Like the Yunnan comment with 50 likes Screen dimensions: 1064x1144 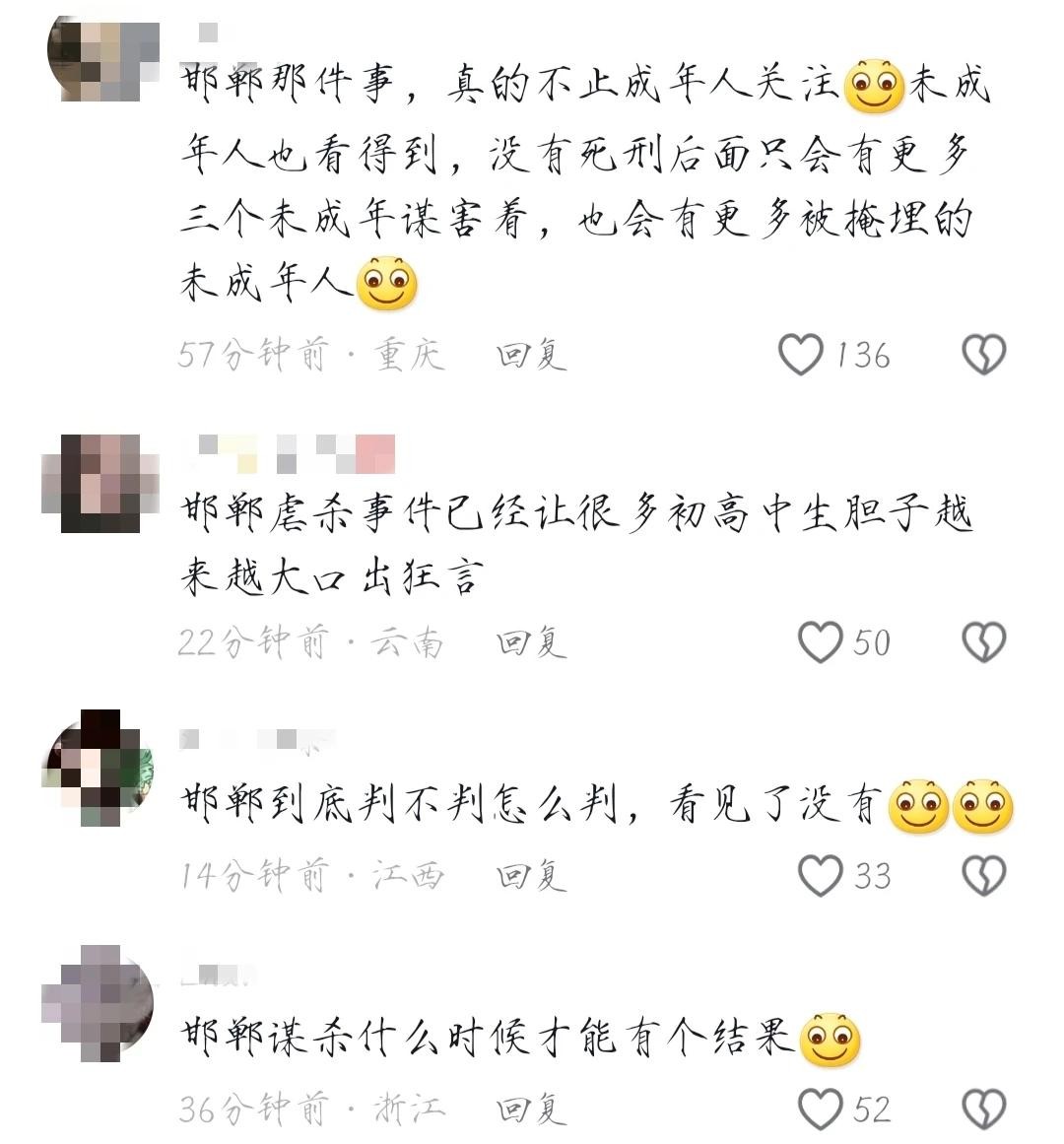click(x=820, y=642)
